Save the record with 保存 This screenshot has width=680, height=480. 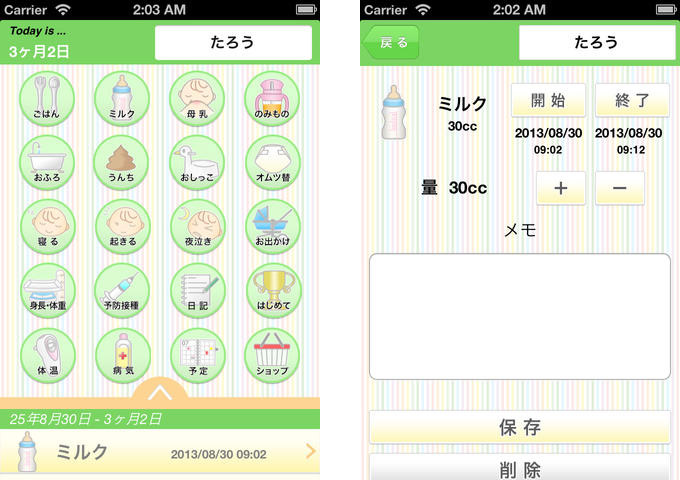[519, 427]
